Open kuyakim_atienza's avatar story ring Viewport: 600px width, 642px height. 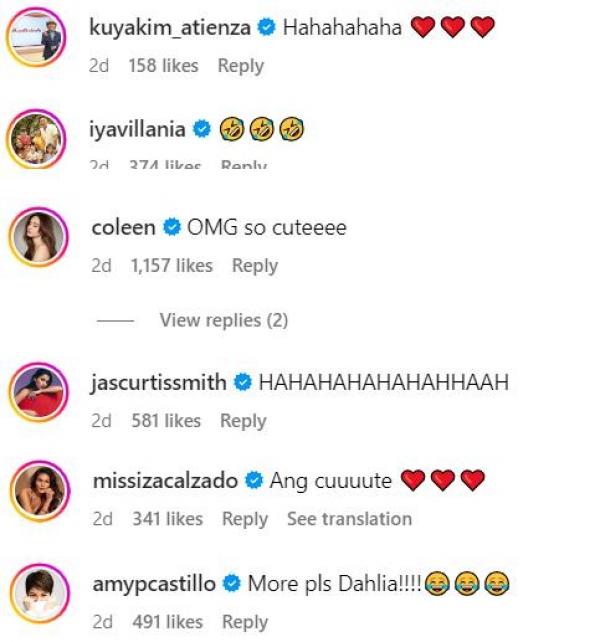click(x=40, y=37)
